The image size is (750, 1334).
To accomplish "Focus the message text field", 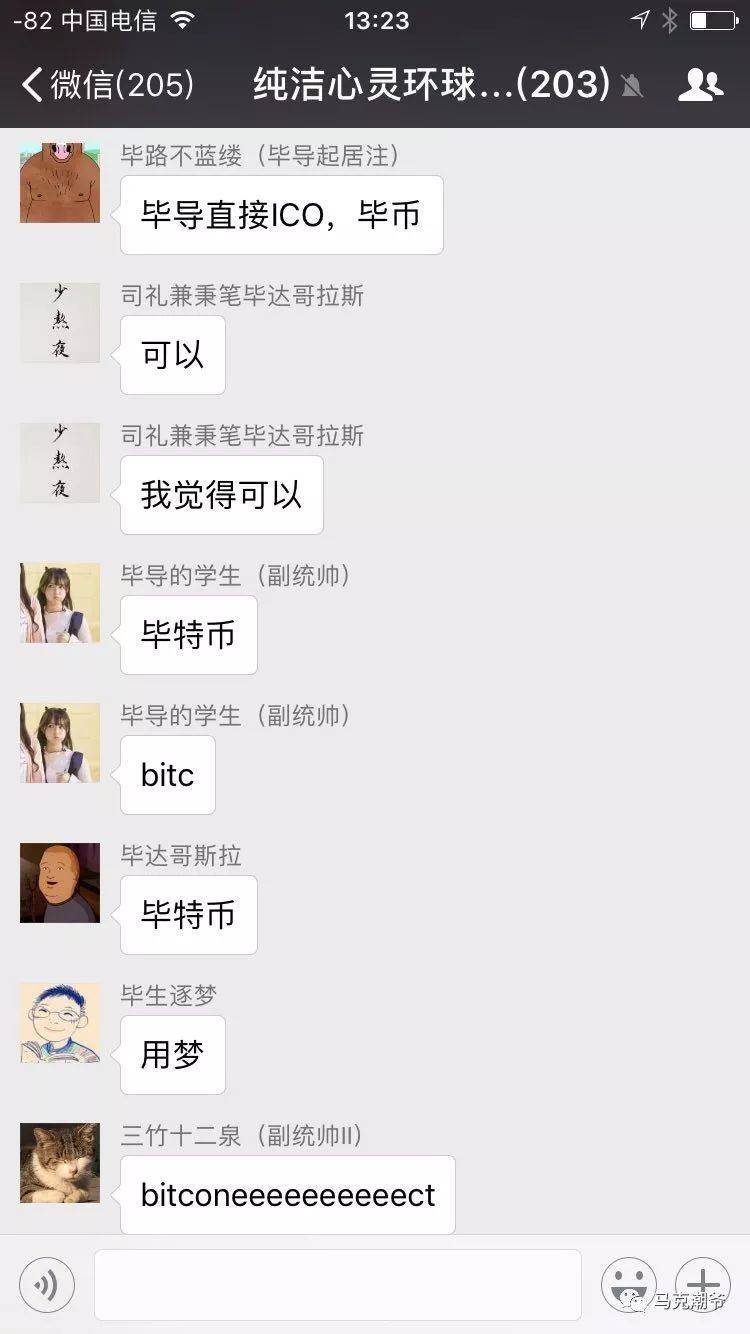I will point(337,1285).
